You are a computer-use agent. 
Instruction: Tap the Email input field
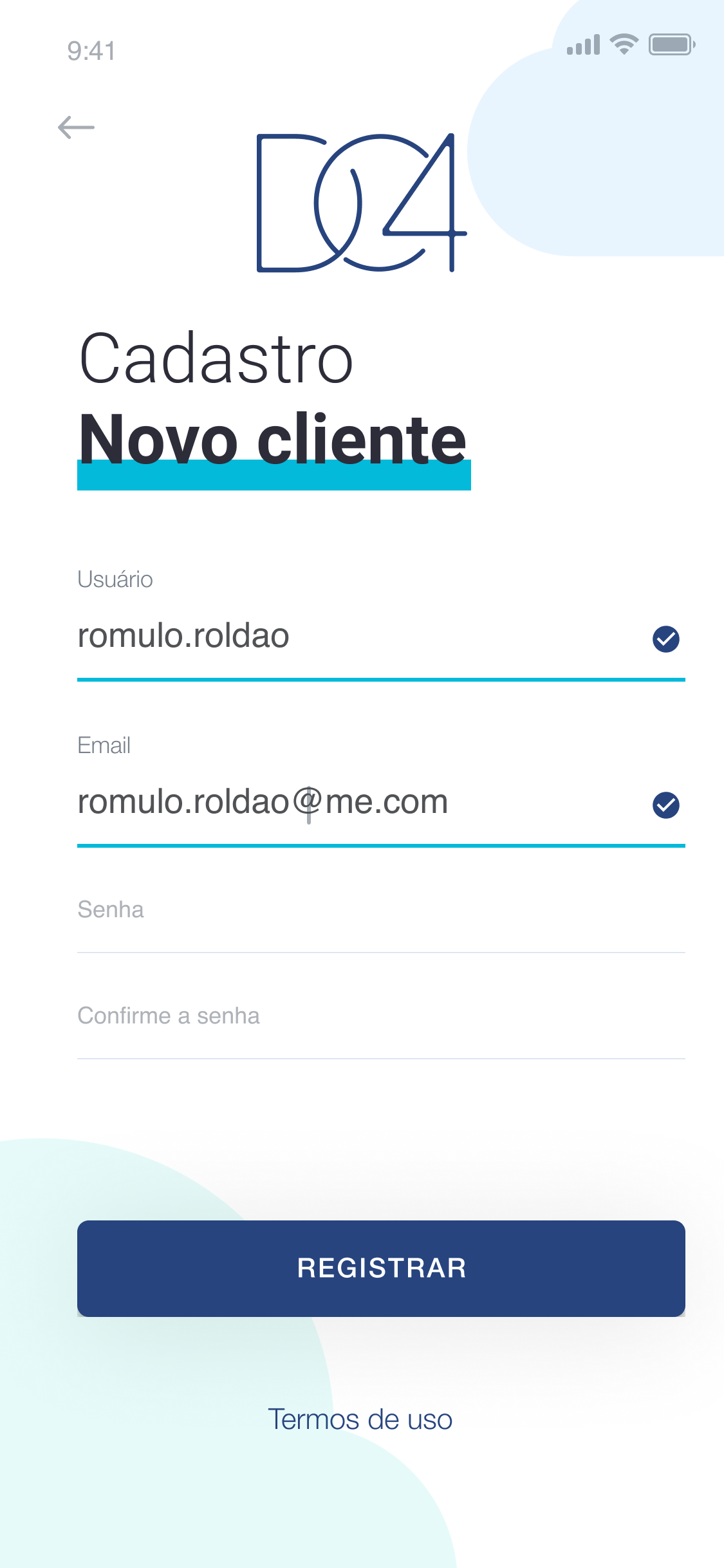(x=360, y=803)
